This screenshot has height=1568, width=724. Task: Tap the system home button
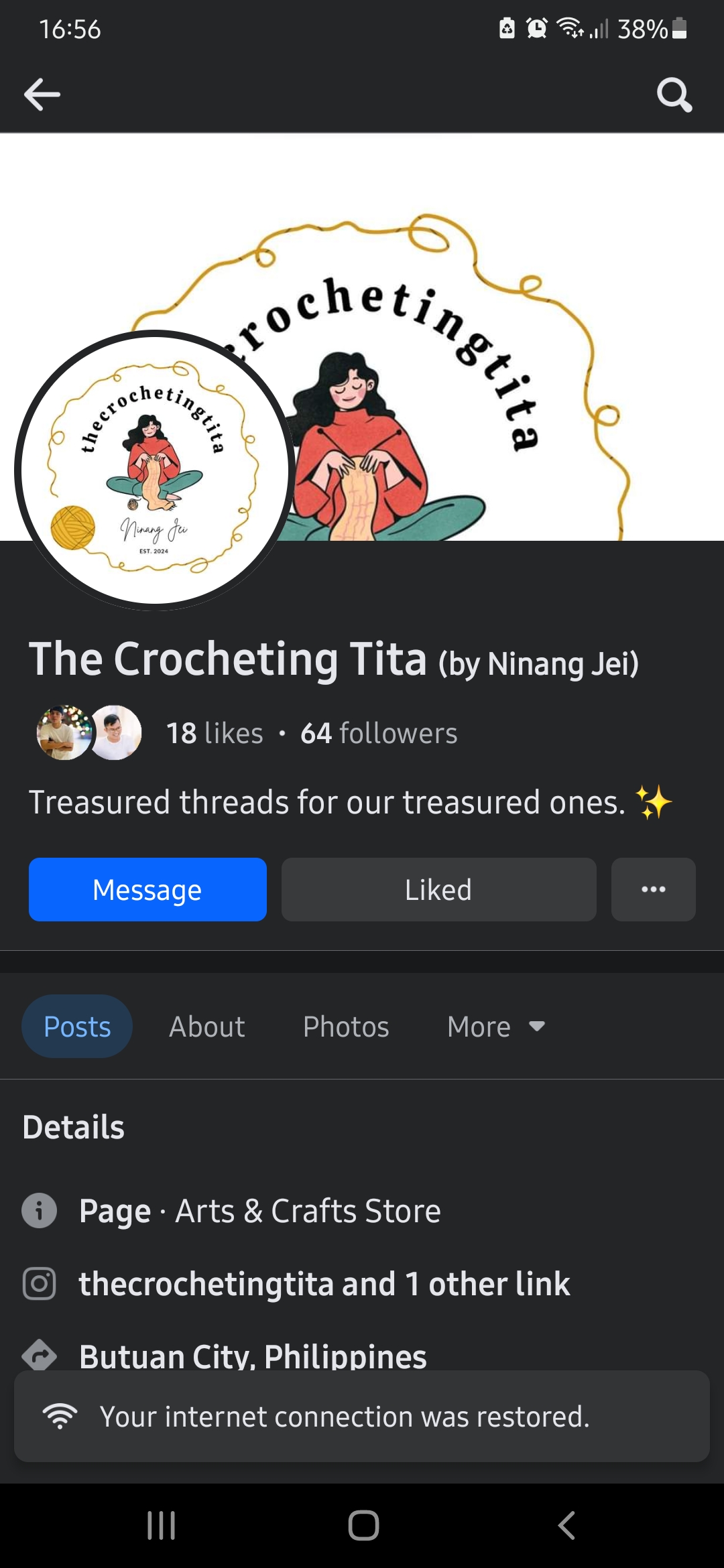tap(363, 1526)
